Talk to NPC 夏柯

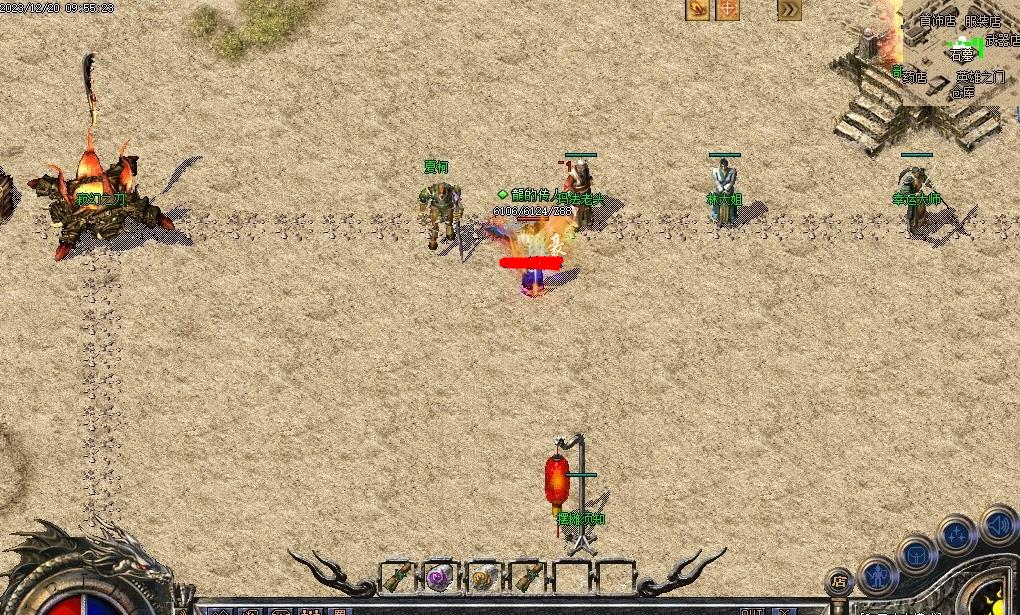(438, 212)
